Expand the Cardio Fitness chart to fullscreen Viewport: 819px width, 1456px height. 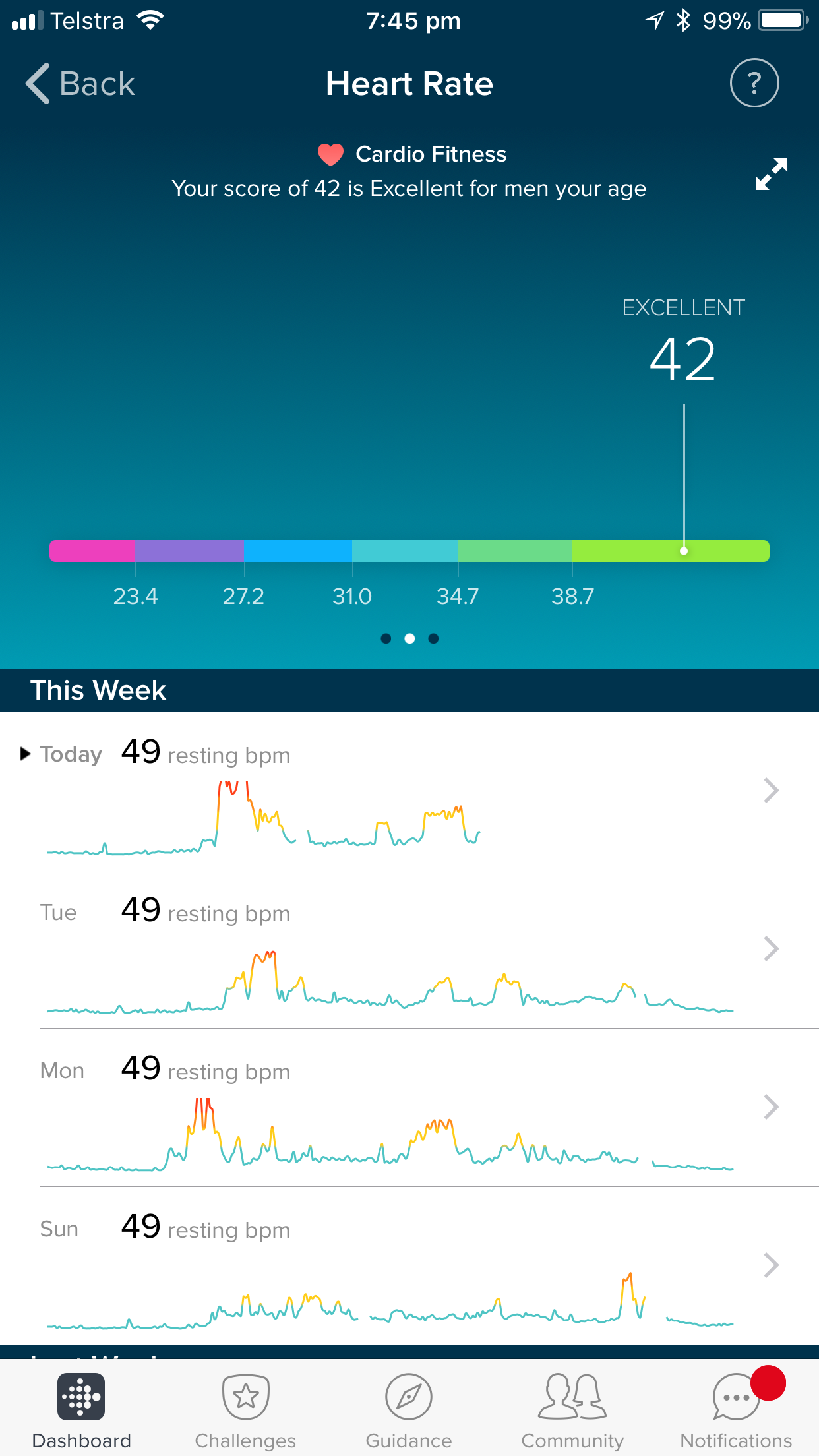point(771,174)
